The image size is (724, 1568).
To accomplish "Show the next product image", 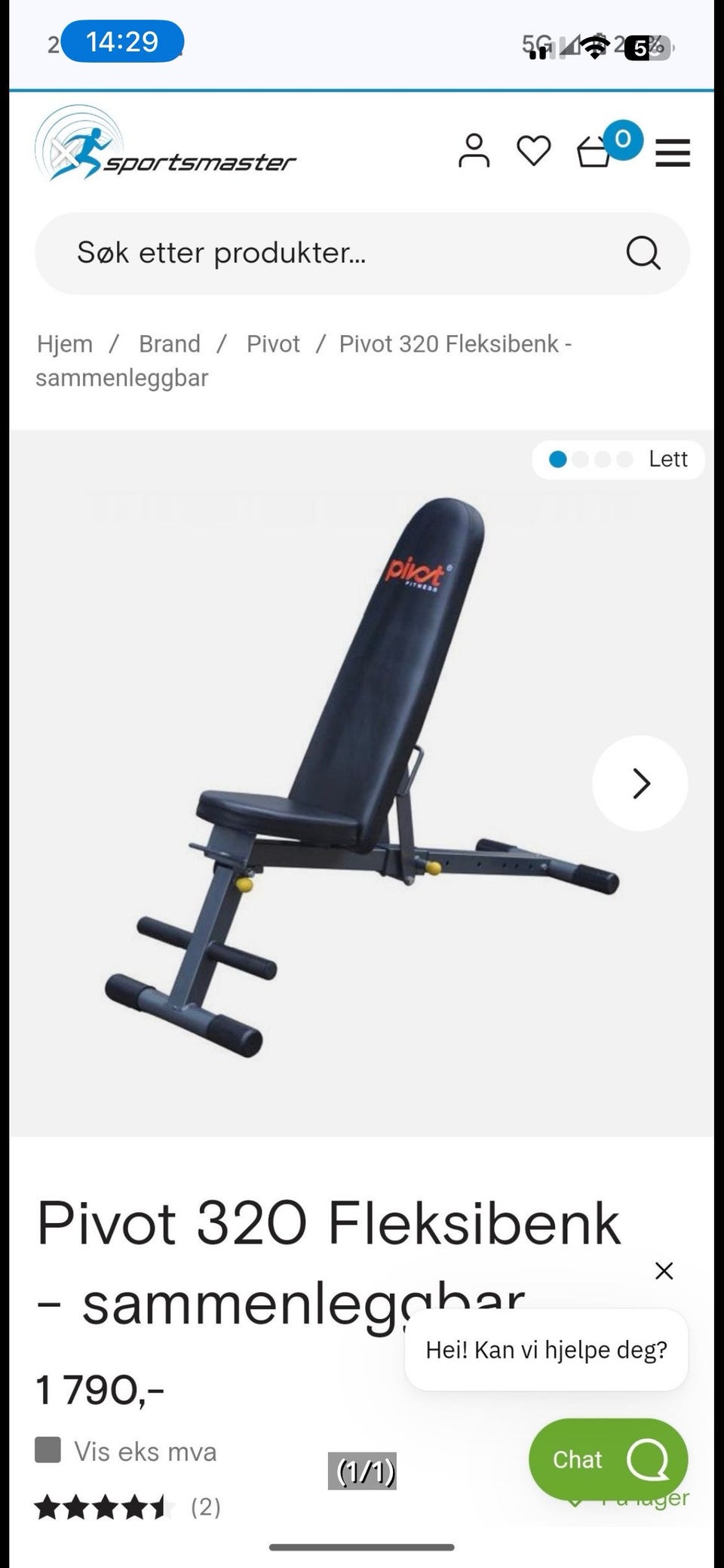I will point(640,783).
